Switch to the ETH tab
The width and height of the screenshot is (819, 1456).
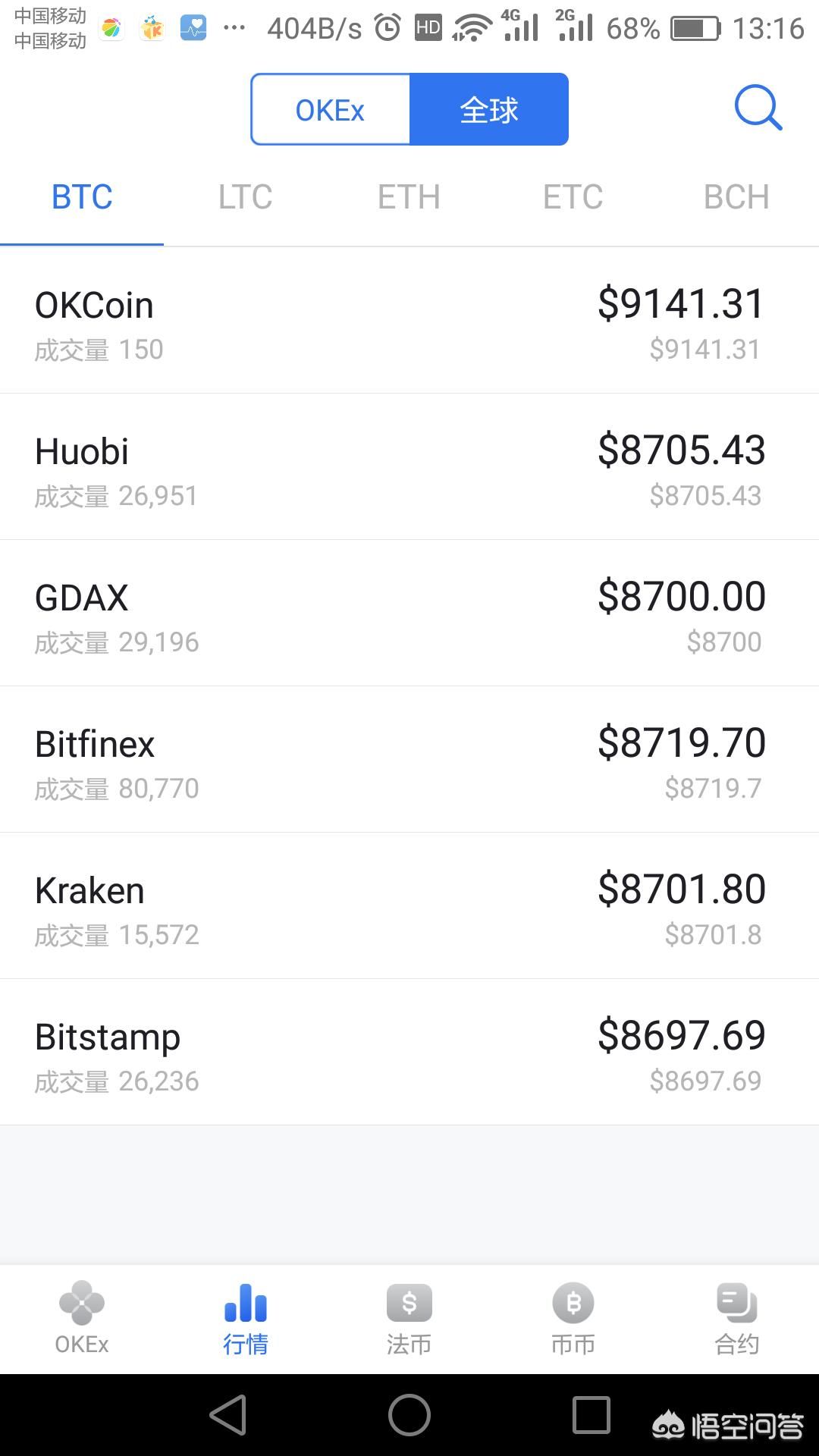tap(409, 197)
